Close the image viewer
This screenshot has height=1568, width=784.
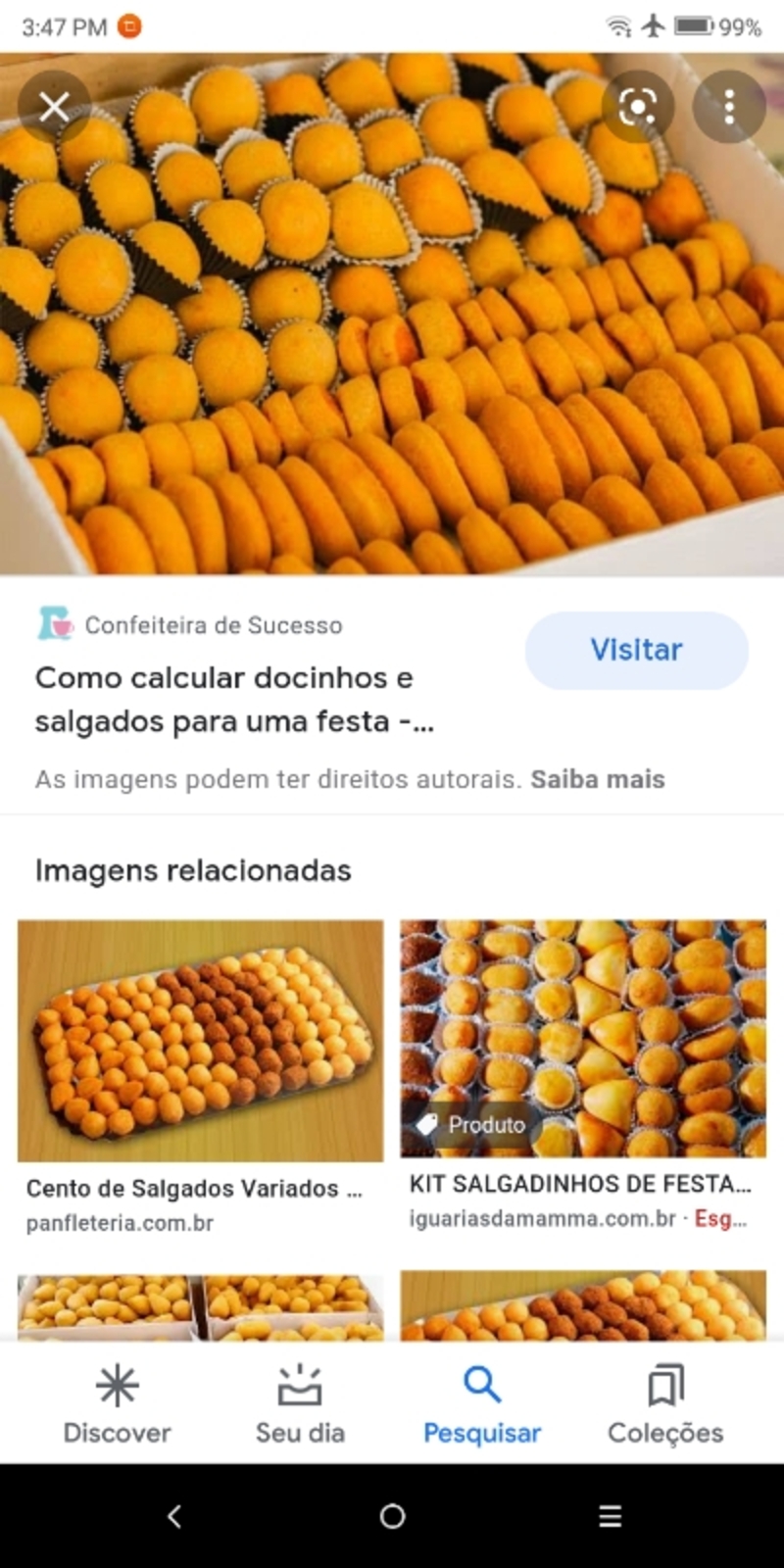click(55, 106)
